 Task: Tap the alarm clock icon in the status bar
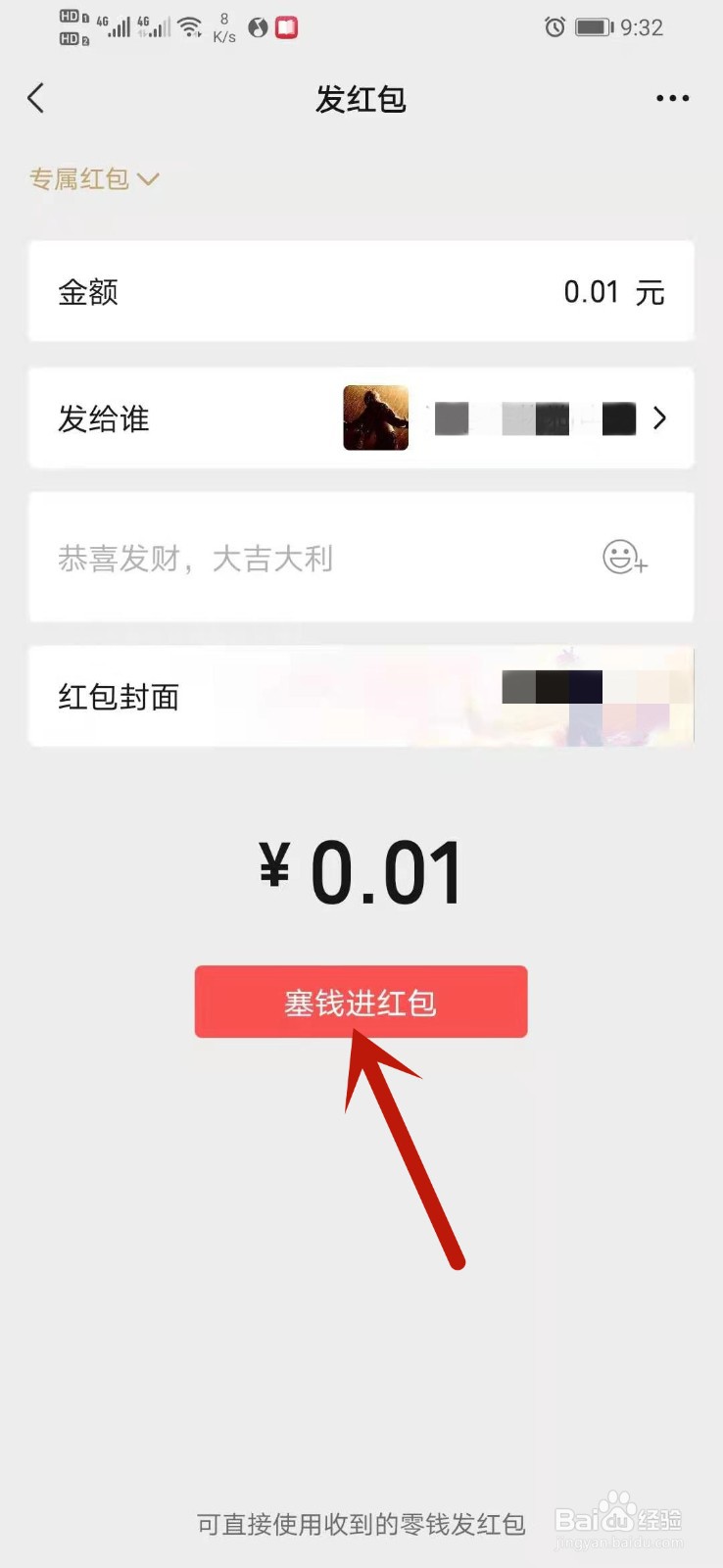tap(555, 28)
